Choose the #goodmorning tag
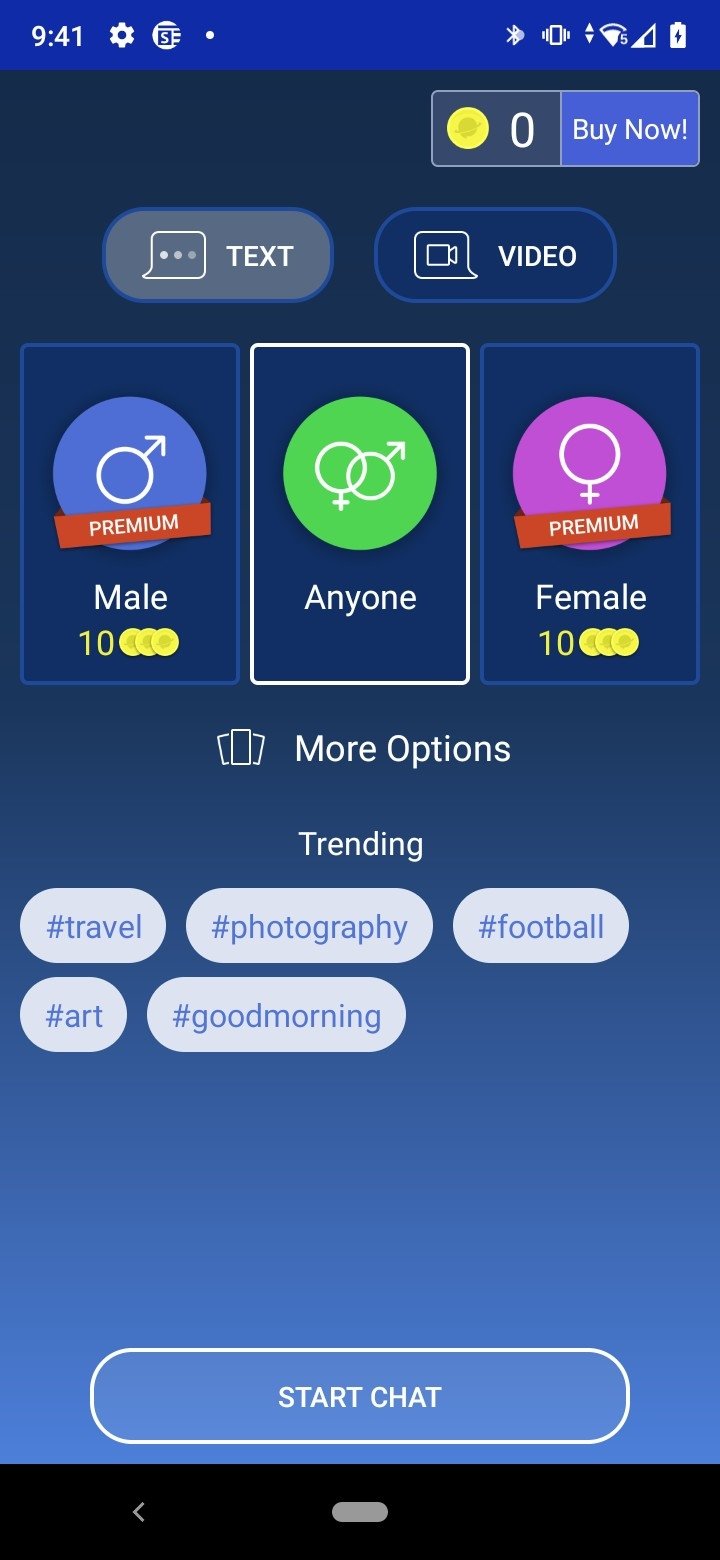 tap(276, 1015)
